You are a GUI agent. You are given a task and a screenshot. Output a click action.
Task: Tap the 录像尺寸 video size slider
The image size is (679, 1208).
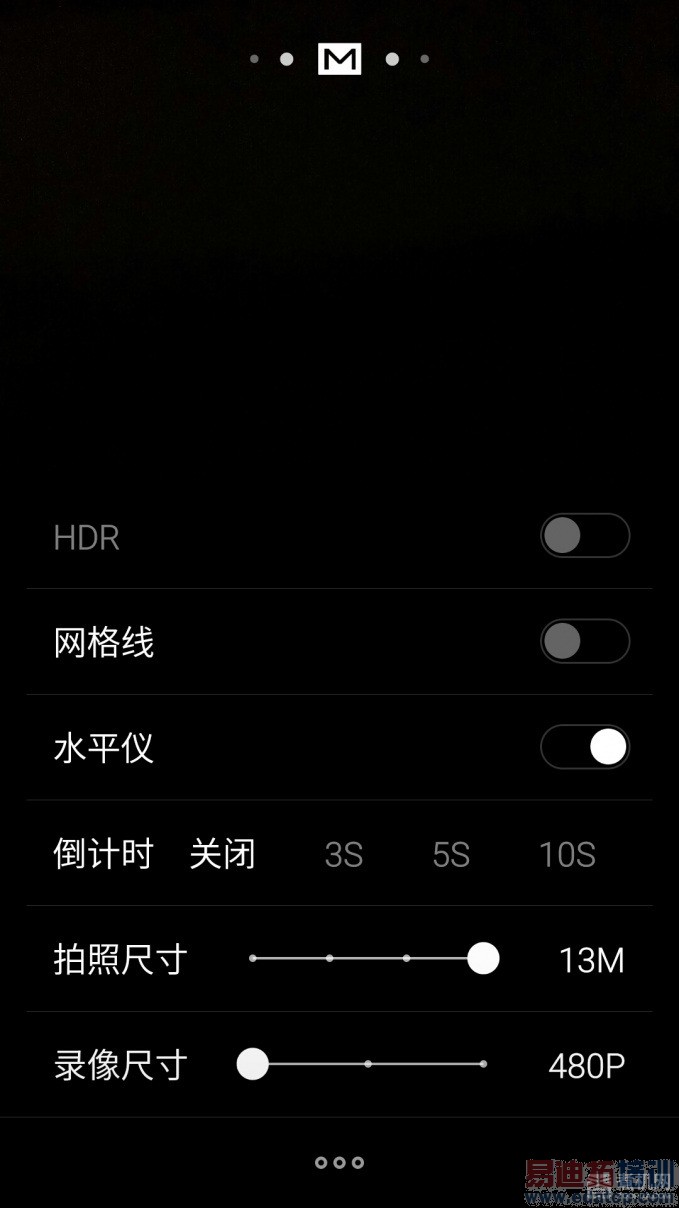[x=368, y=1064]
